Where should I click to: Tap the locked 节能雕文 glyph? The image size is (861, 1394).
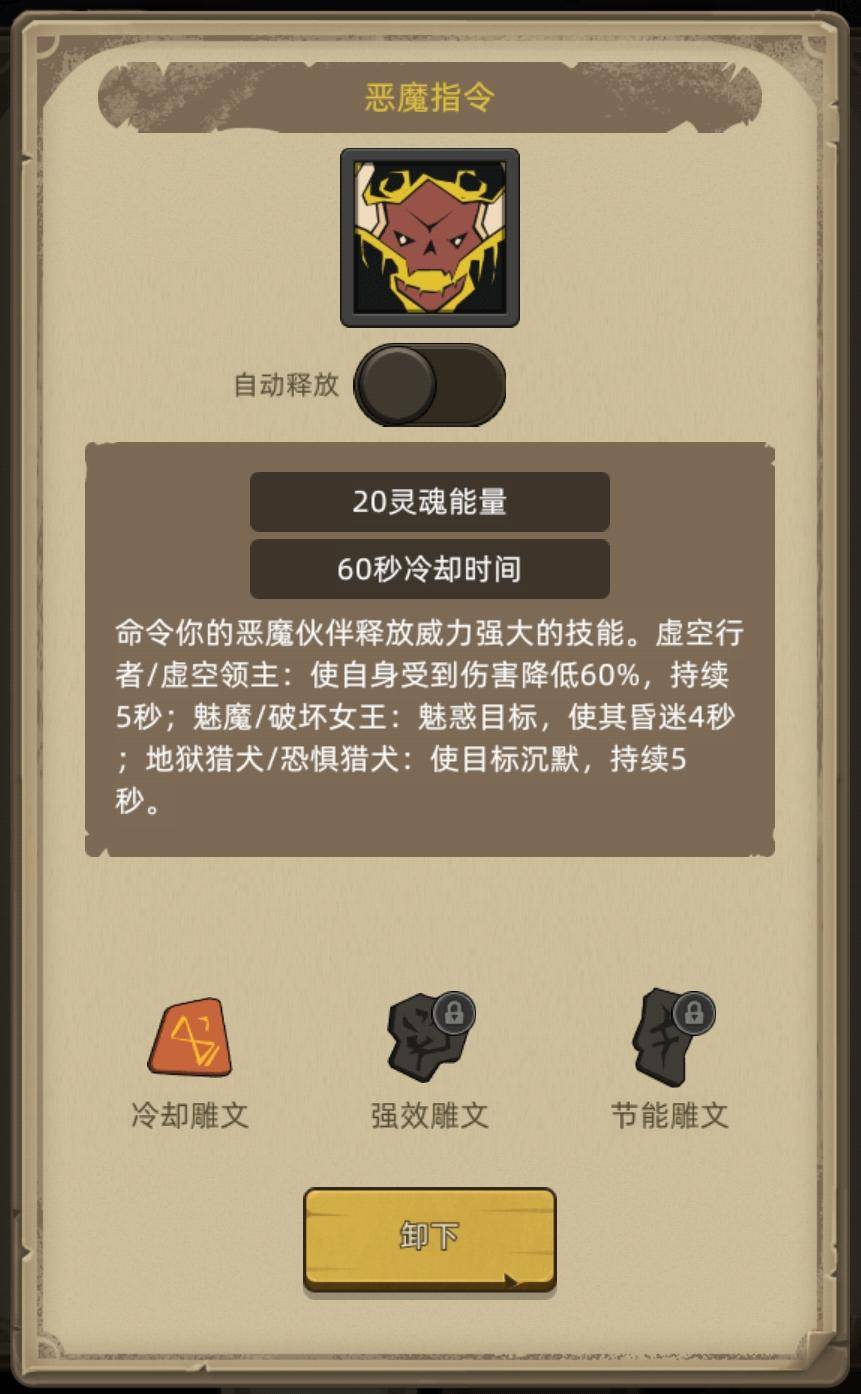670,1038
